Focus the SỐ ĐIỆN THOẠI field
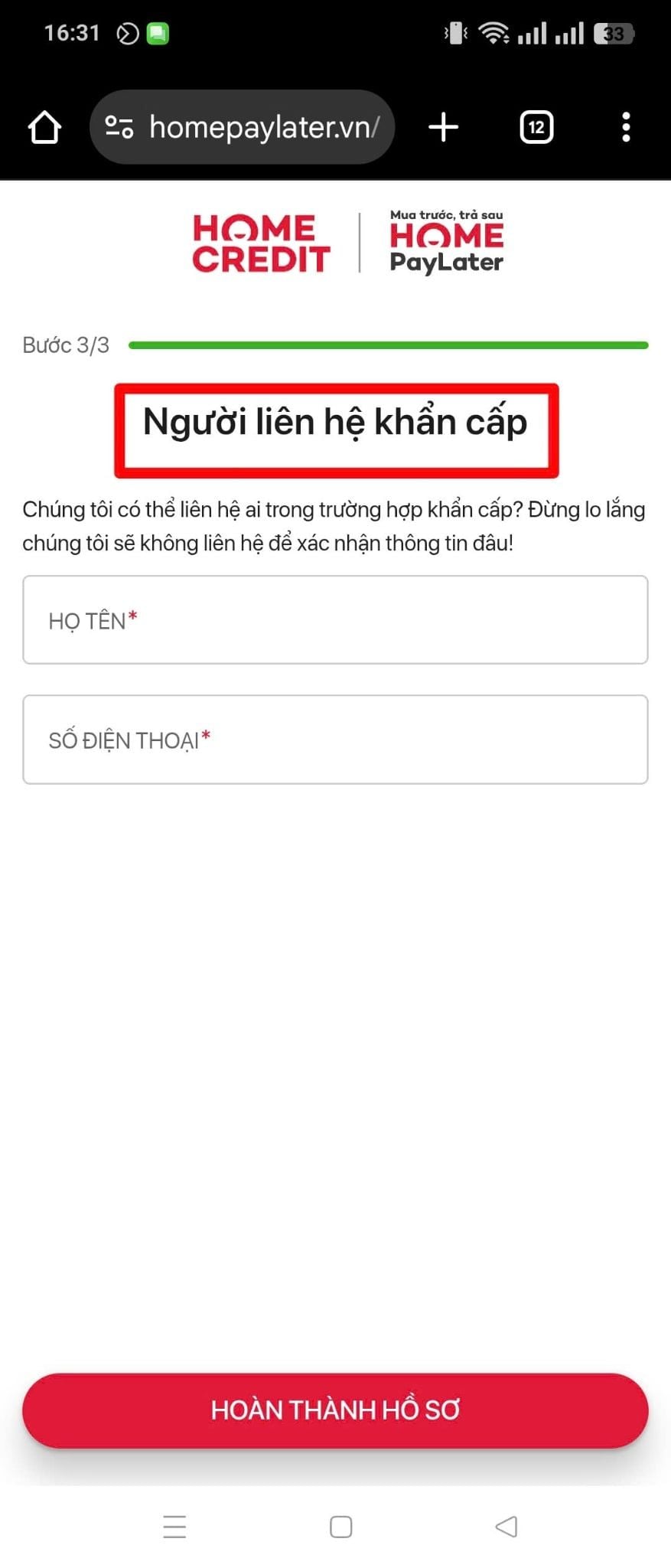Viewport: 671px width, 1568px height. 335,740
